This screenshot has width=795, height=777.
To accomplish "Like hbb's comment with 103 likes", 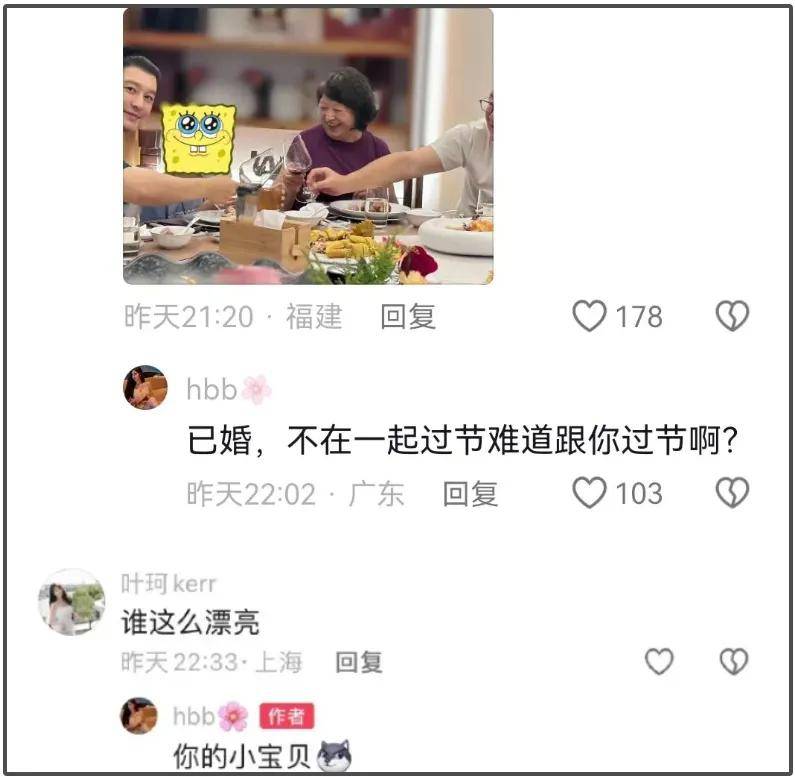I will tap(590, 493).
